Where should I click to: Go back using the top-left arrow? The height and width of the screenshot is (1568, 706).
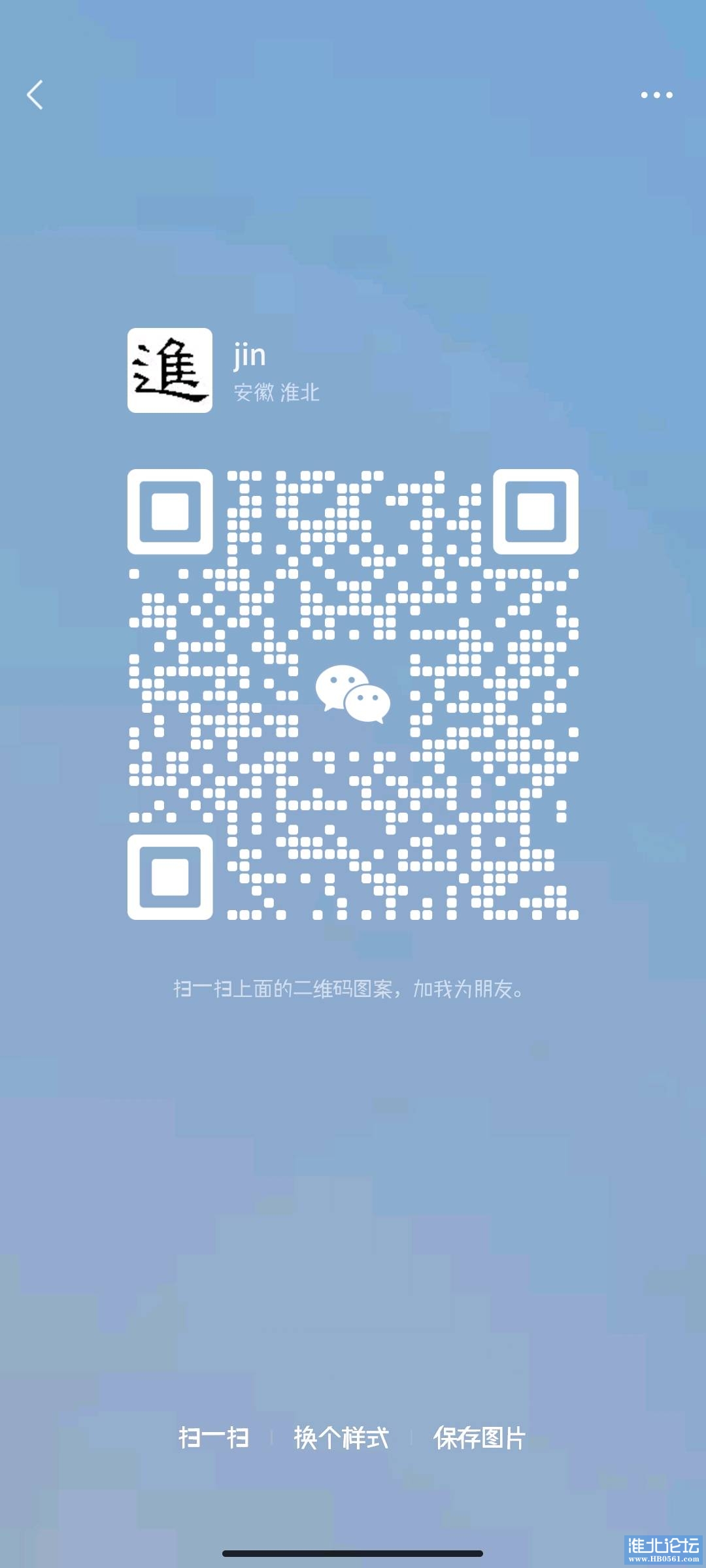pyautogui.click(x=35, y=95)
